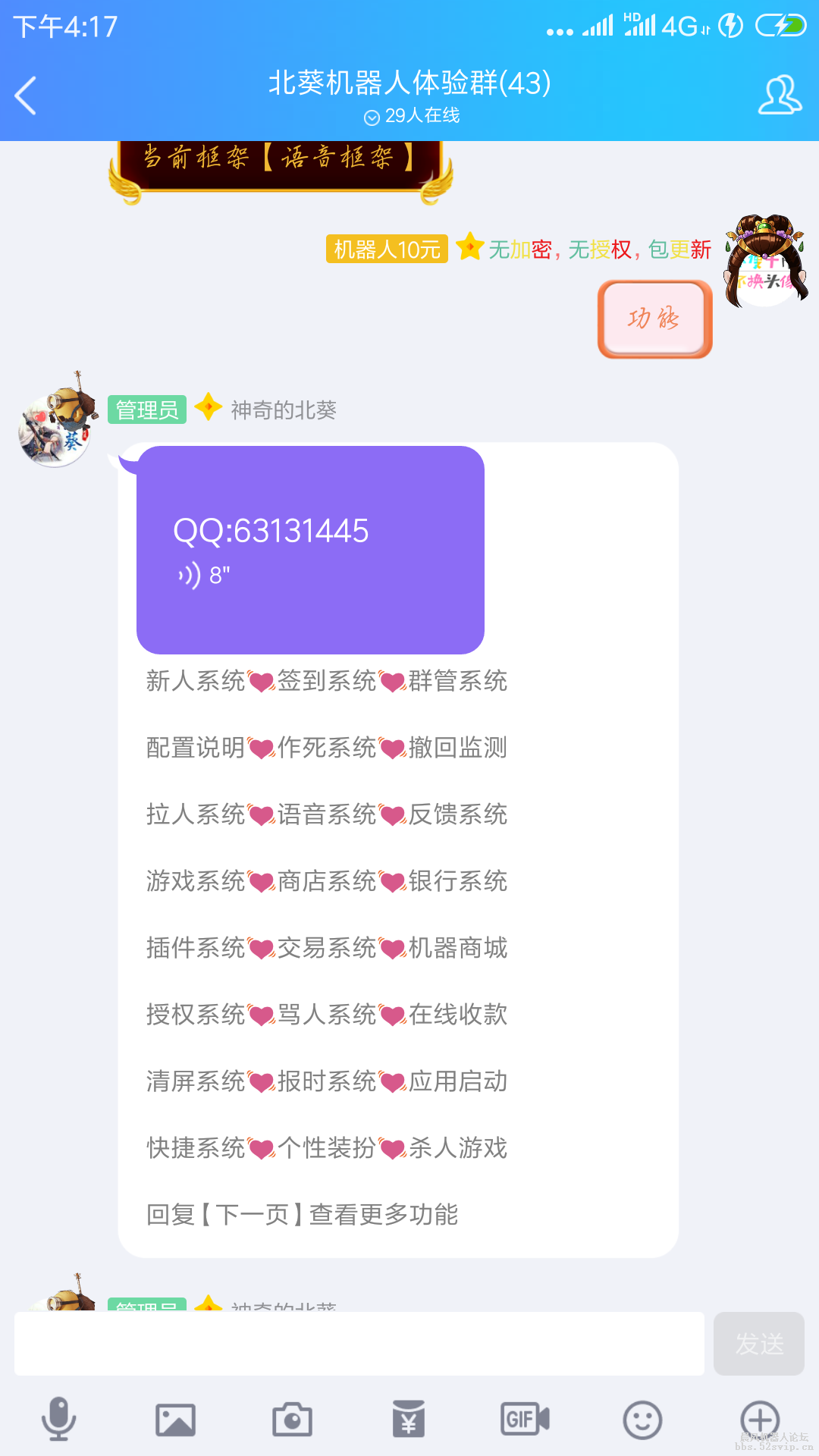This screenshot has height=1456, width=819.
Task: Tap the green 管理员 badge
Action: (x=147, y=410)
